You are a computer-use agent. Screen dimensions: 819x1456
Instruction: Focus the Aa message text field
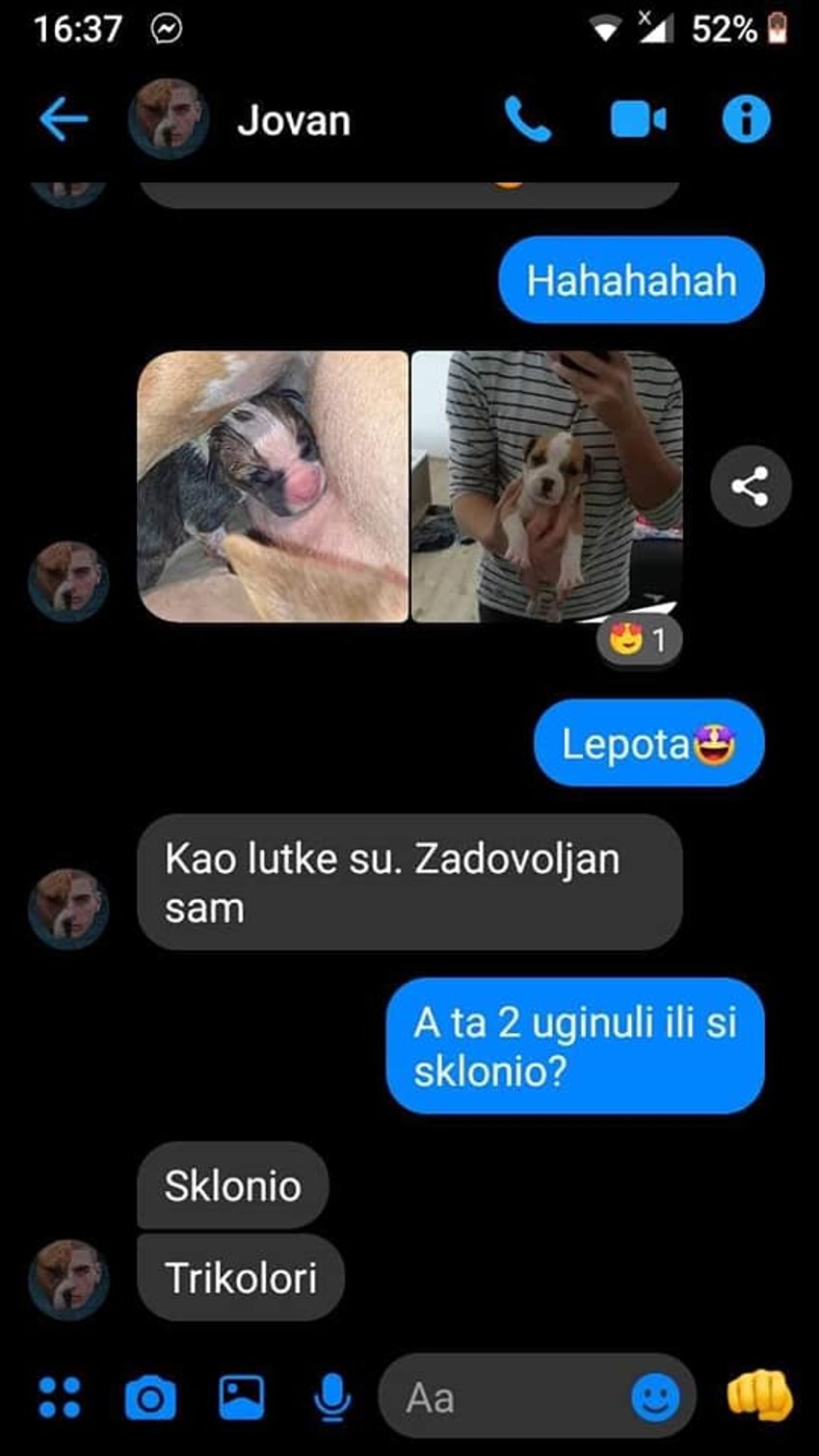(x=501, y=1397)
